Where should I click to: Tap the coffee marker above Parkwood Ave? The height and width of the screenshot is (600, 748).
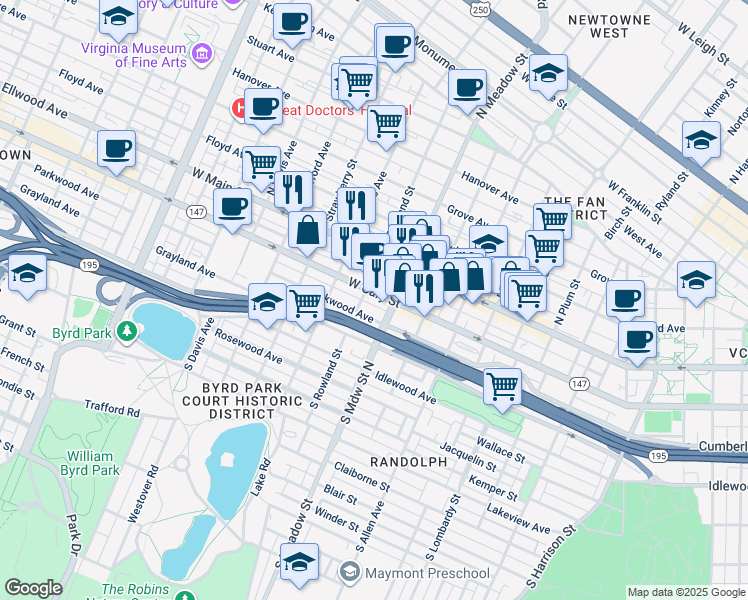[116, 148]
